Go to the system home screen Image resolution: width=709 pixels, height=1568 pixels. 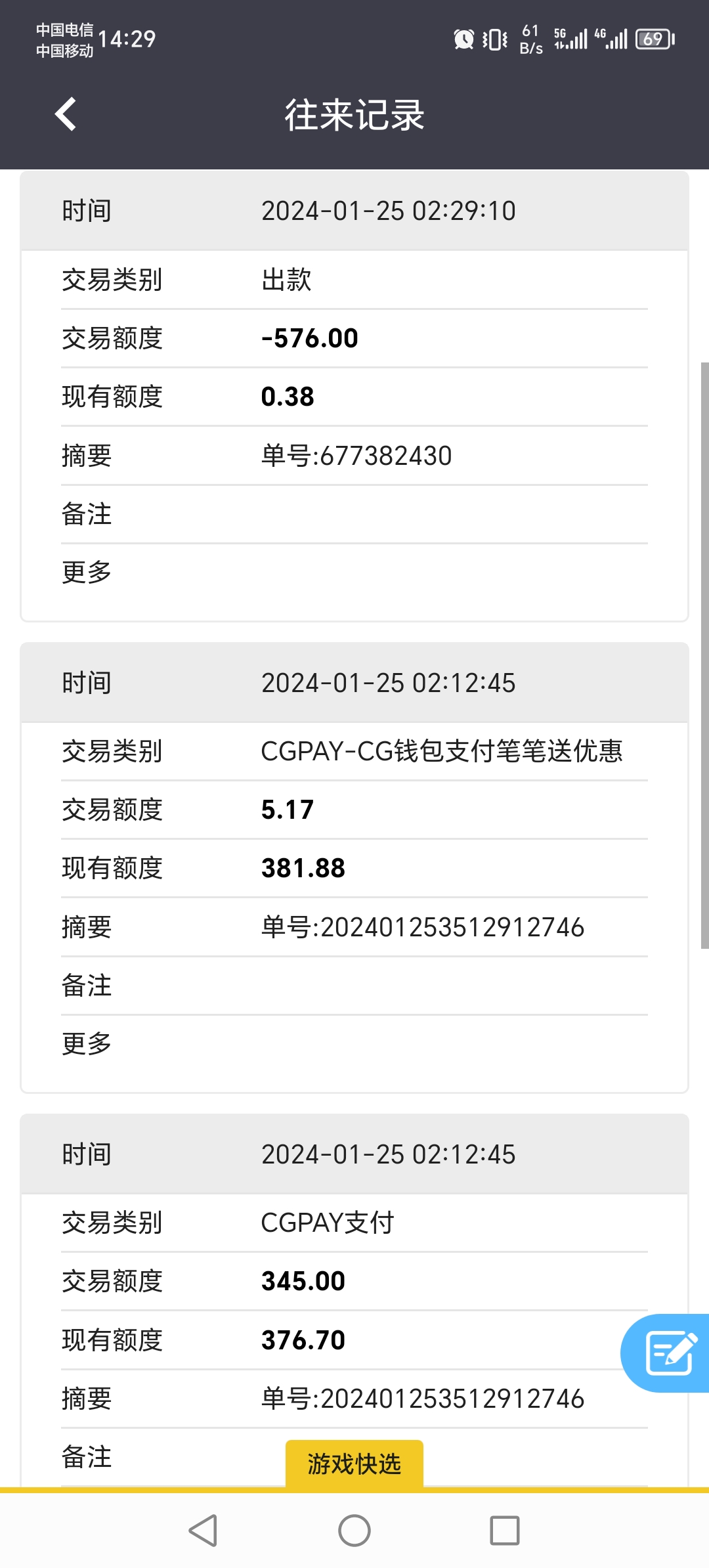354,1531
